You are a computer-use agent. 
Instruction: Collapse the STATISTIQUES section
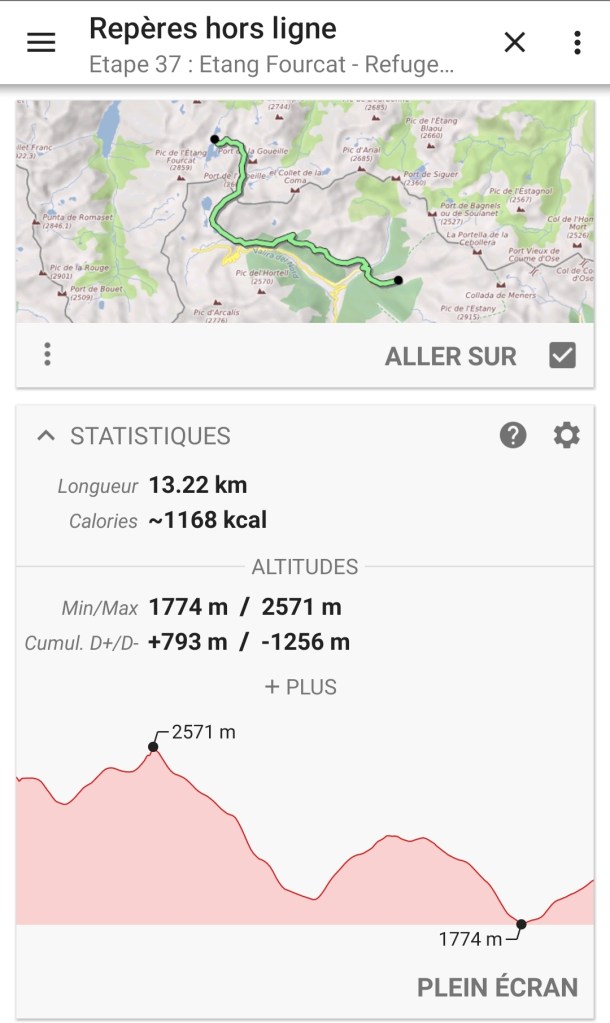[x=45, y=436]
